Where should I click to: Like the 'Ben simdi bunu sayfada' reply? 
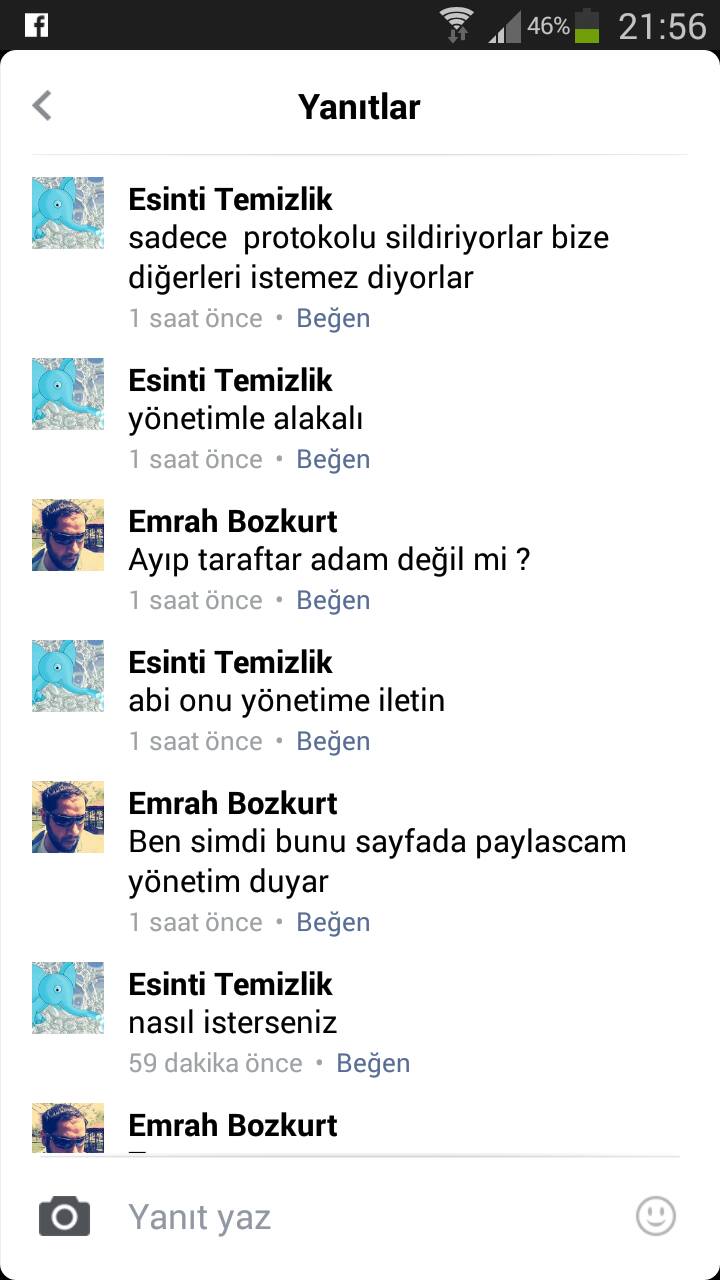tap(333, 922)
